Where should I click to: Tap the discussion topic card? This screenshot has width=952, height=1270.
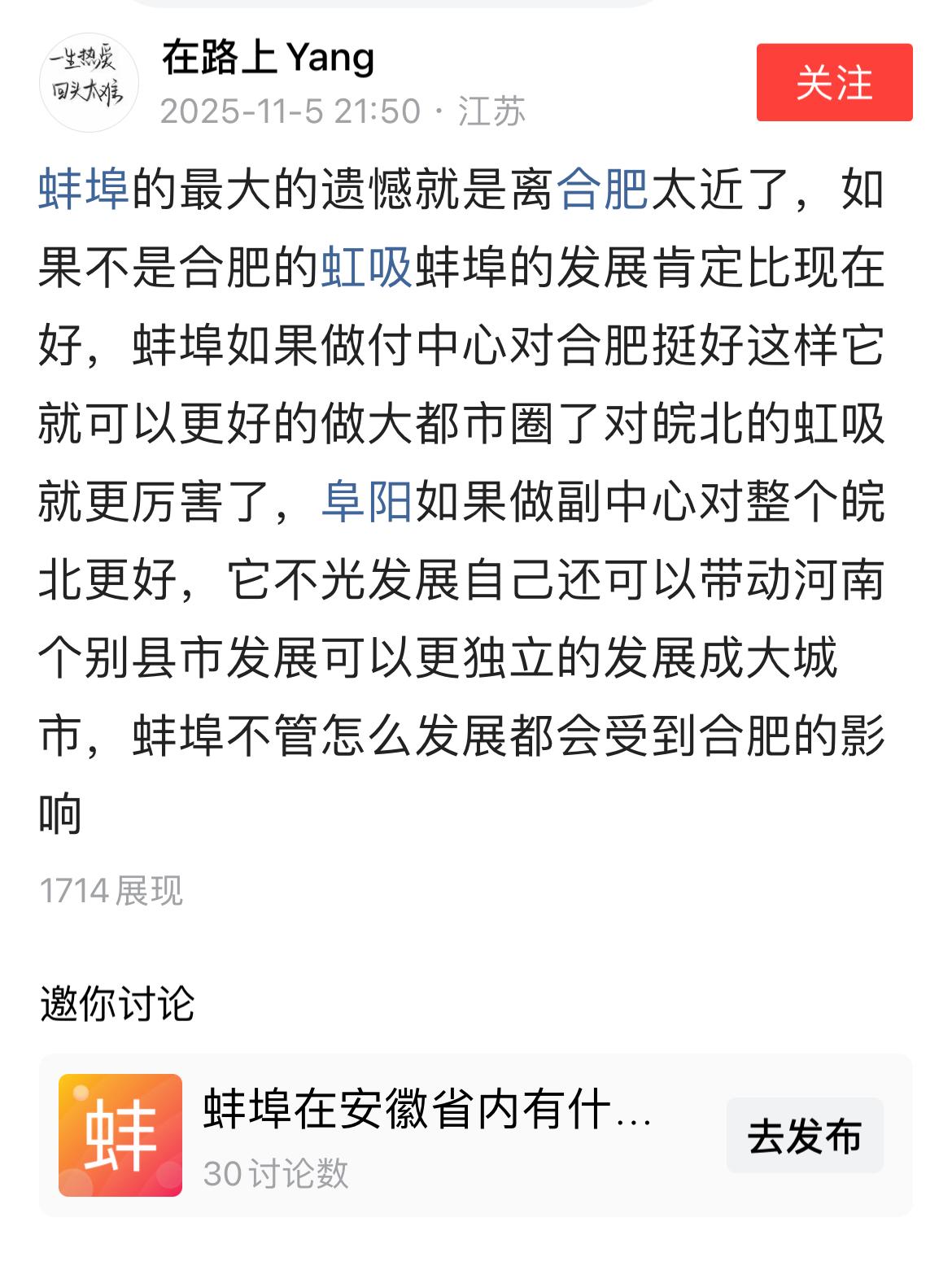pyautogui.click(x=476, y=1140)
